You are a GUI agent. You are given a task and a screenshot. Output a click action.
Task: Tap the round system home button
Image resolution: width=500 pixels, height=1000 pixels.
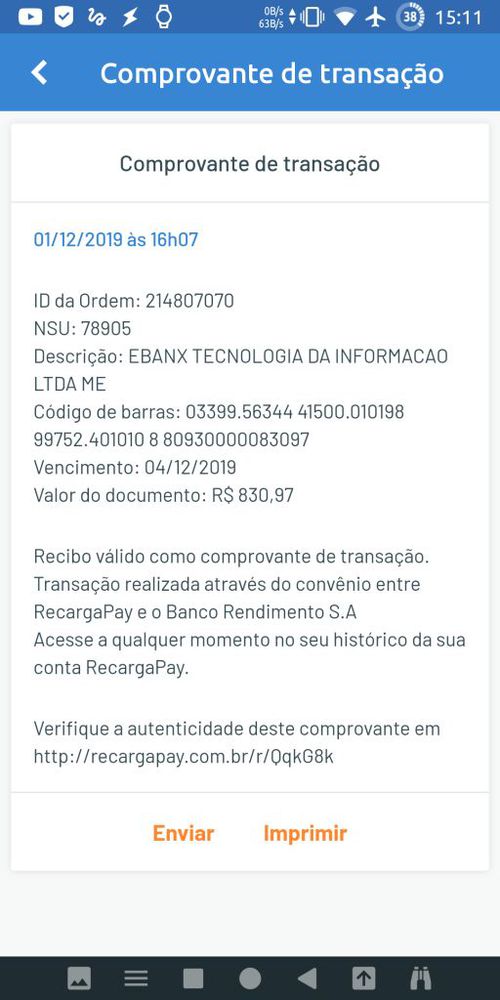(x=250, y=978)
